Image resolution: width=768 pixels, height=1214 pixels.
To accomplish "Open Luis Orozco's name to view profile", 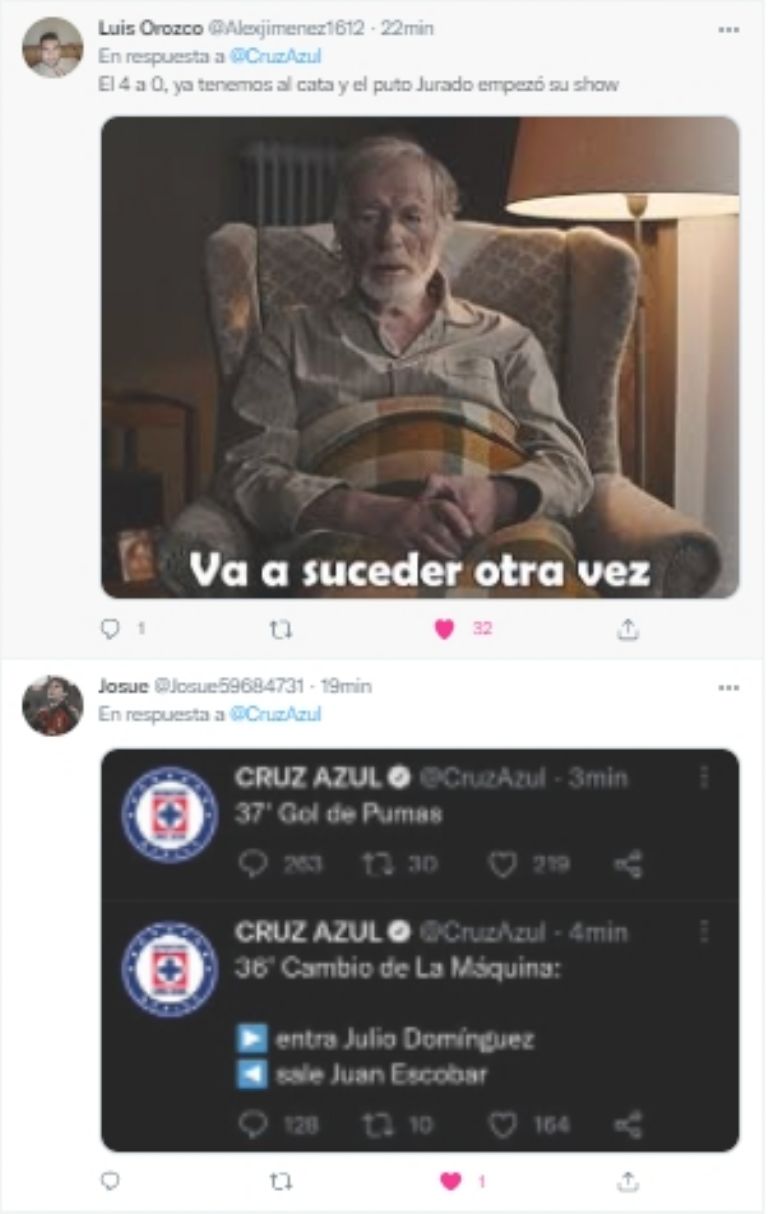I will tap(149, 29).
